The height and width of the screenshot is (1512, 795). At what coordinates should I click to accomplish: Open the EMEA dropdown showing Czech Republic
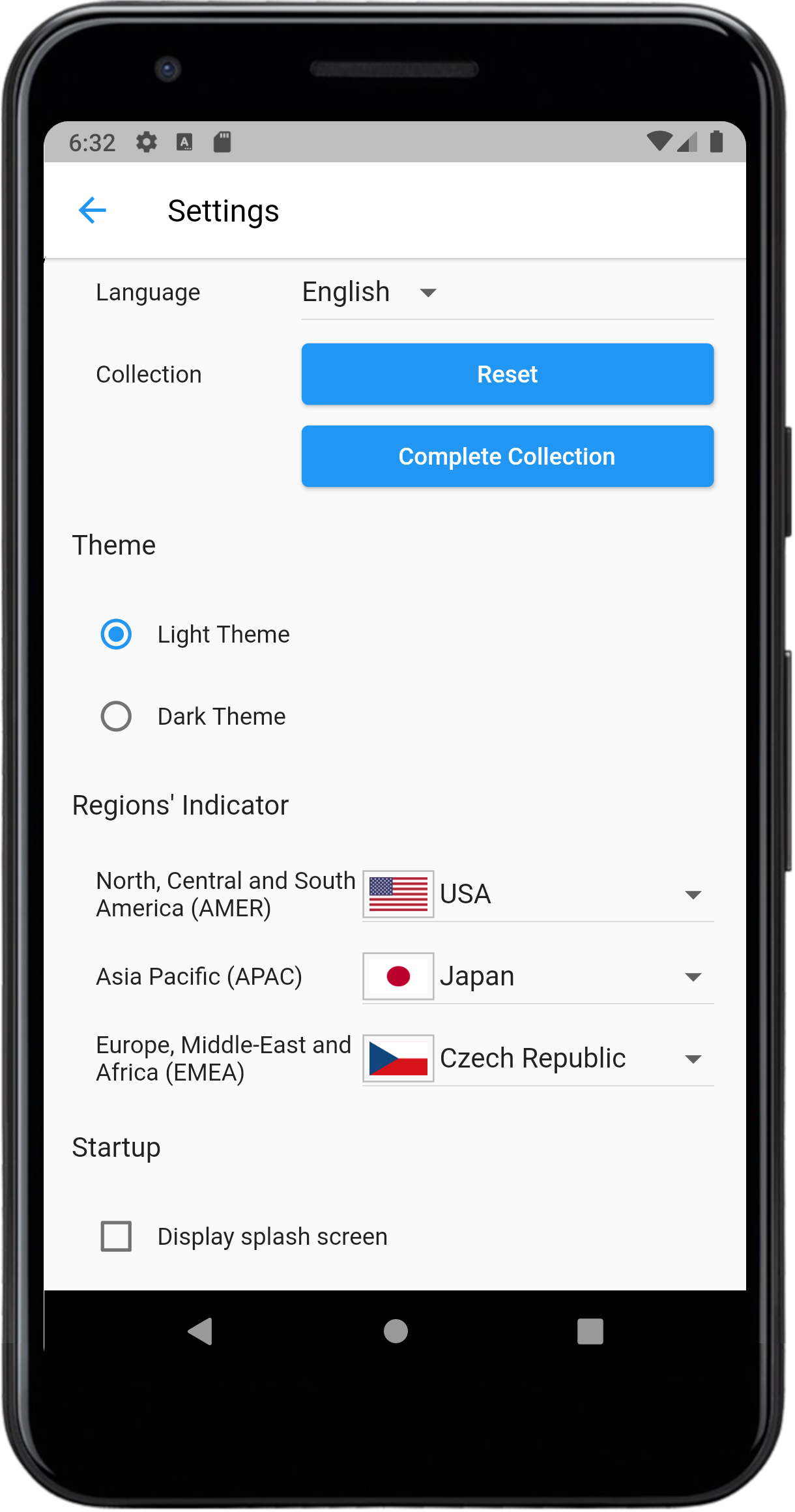point(538,1058)
